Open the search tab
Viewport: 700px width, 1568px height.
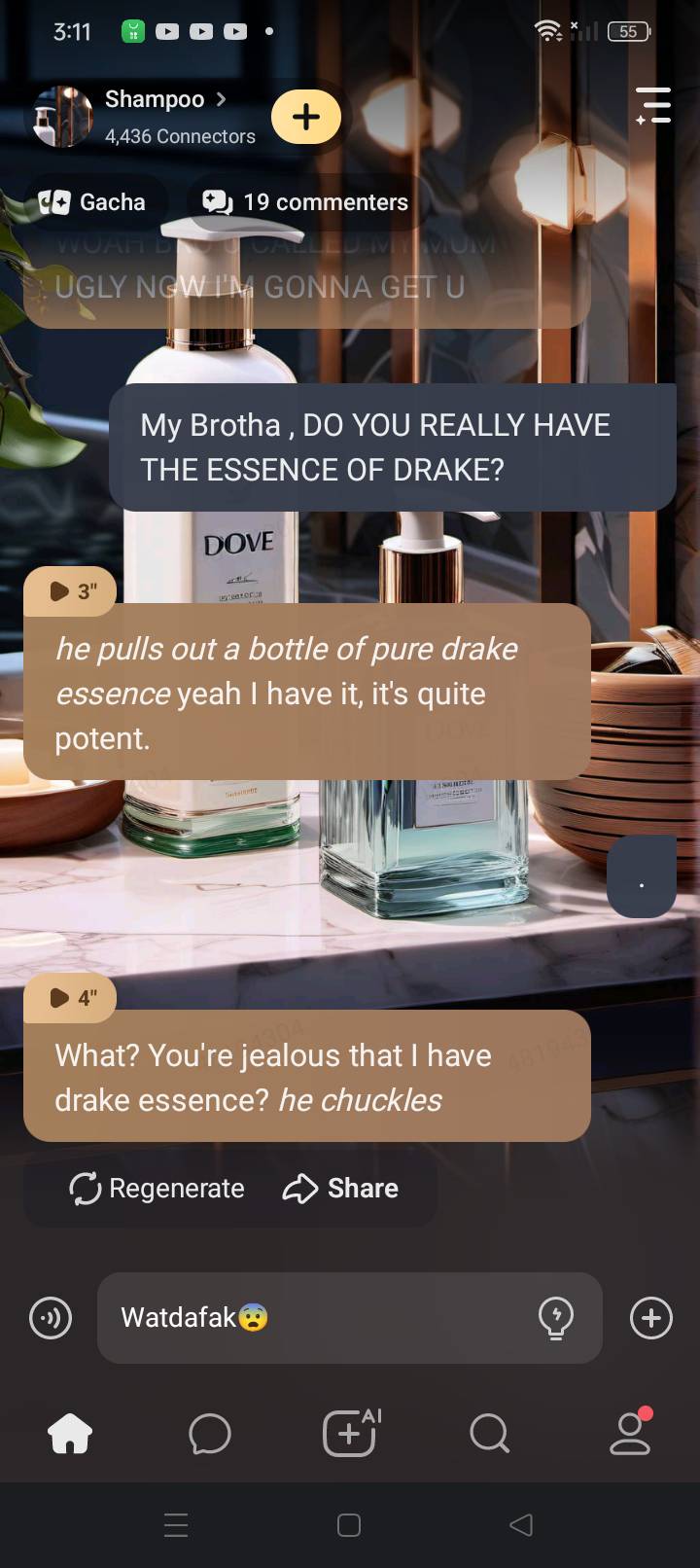pos(489,1433)
